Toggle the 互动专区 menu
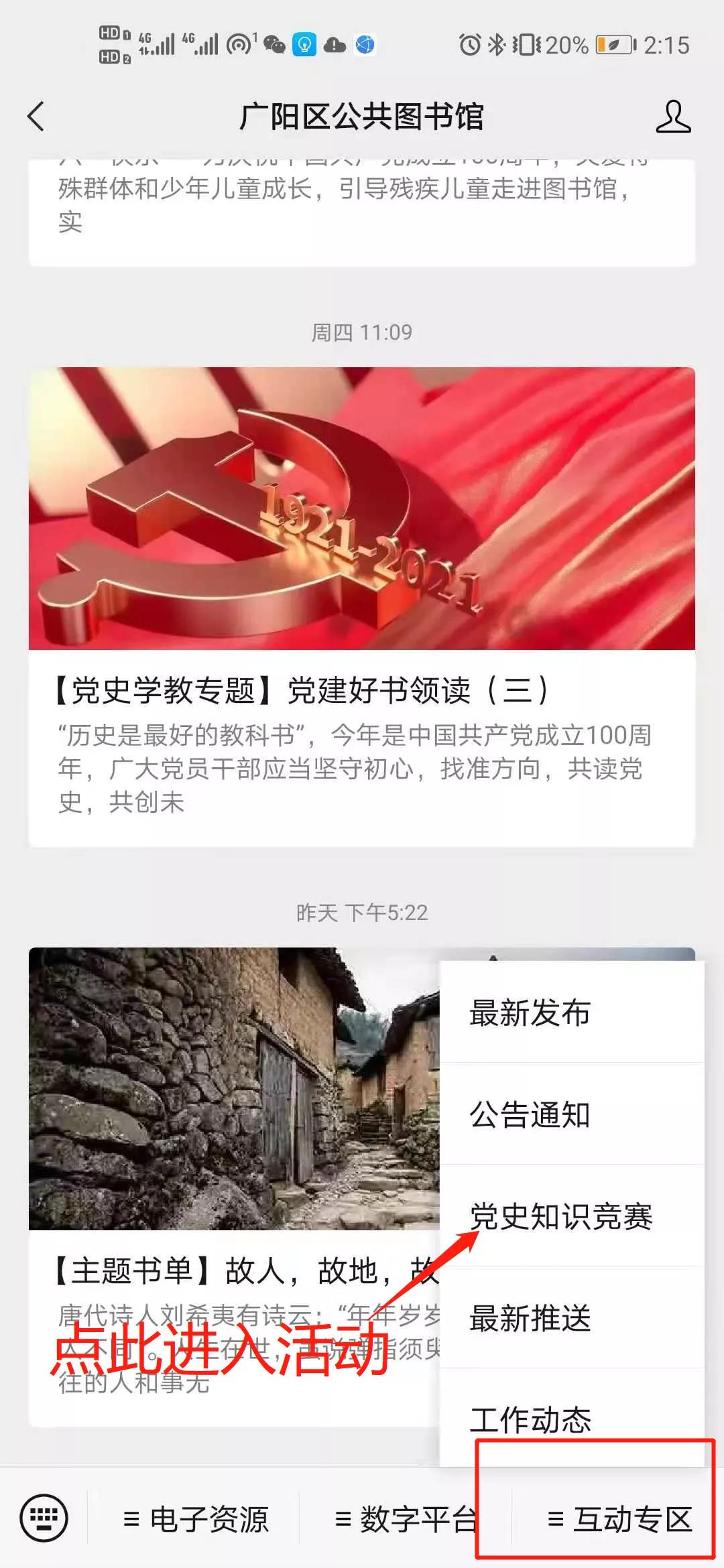This screenshot has width=724, height=1568. tap(619, 1519)
